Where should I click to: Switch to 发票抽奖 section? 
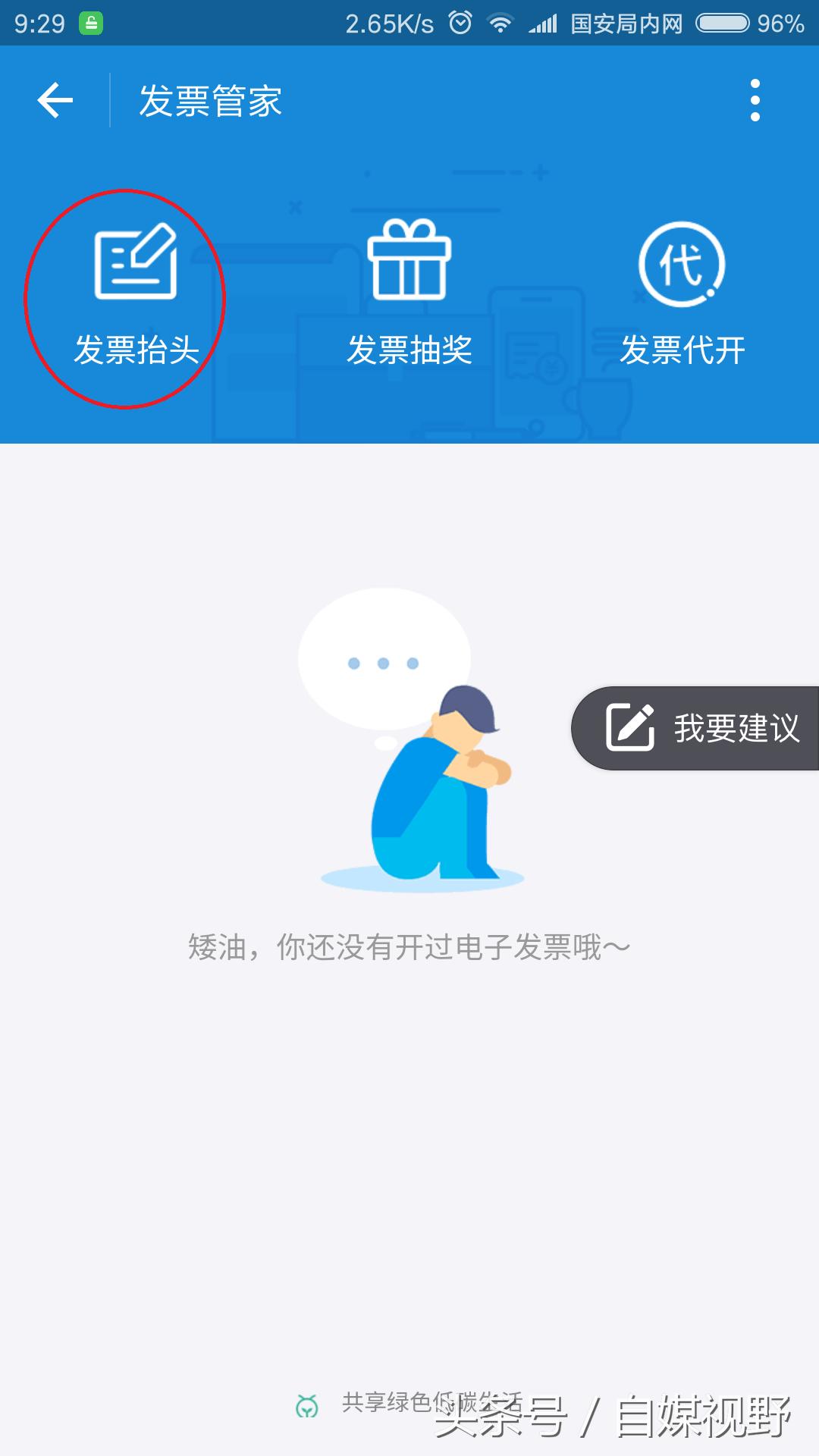[409, 350]
